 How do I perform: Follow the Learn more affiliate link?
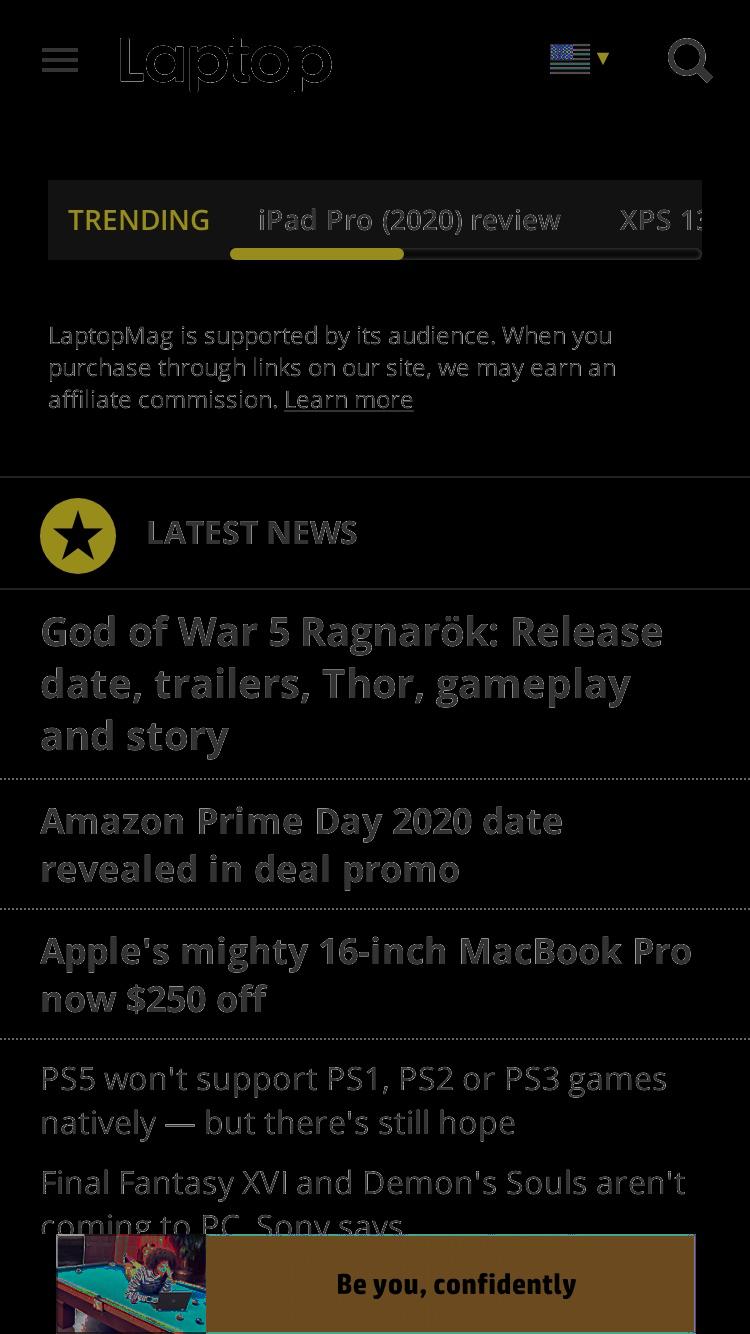pos(348,400)
